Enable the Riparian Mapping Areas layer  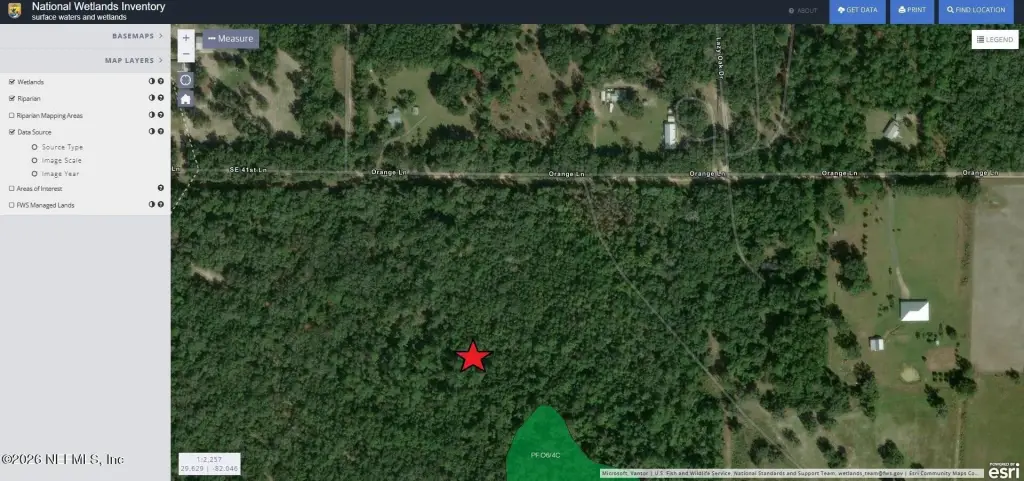pos(12,115)
